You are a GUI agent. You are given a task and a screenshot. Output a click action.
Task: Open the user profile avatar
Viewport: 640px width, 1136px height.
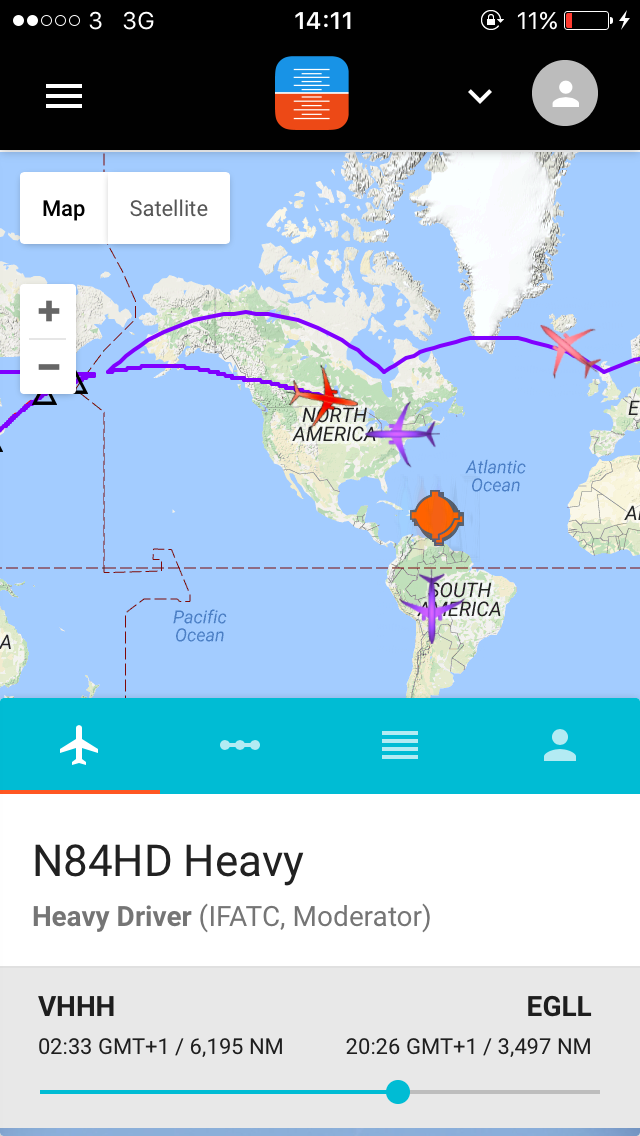pyautogui.click(x=565, y=95)
